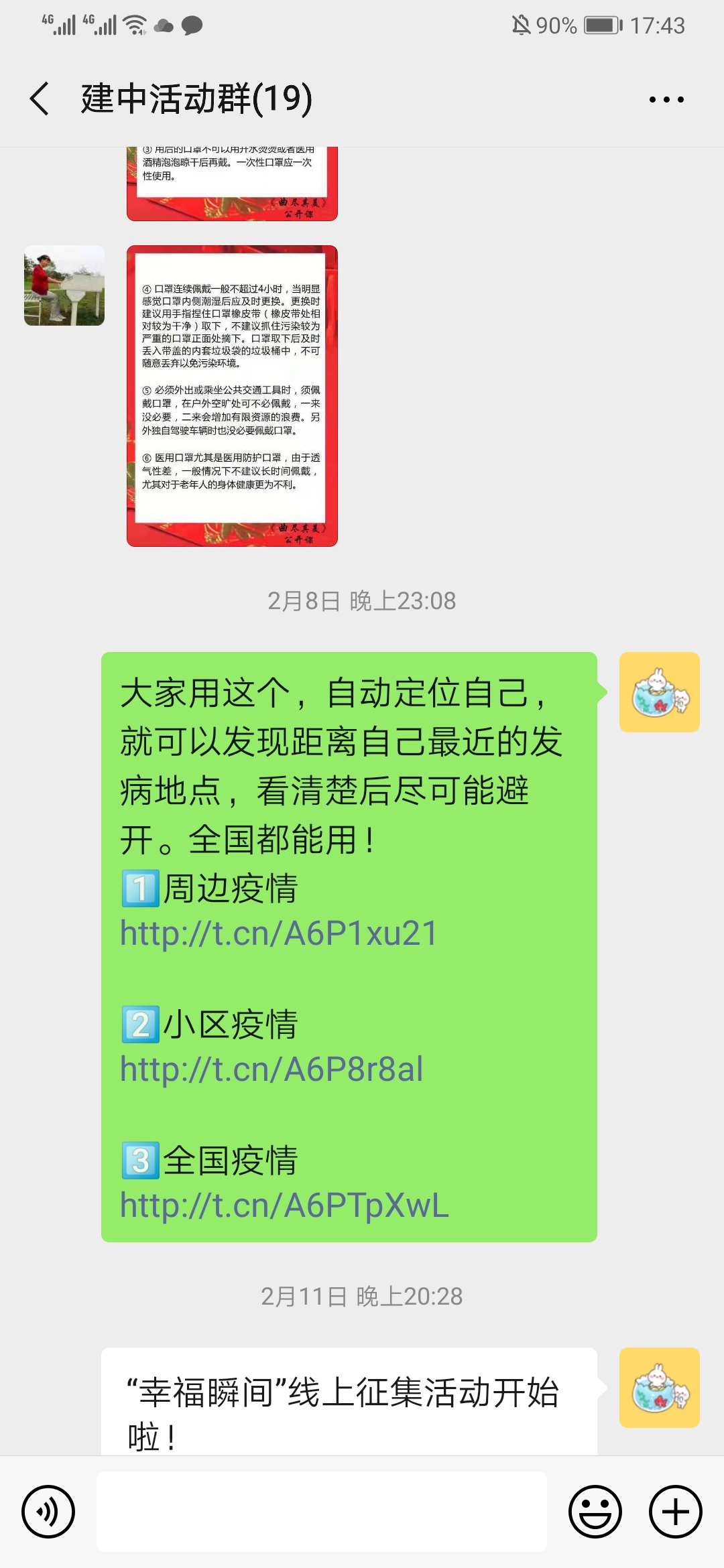The image size is (724, 1568).
Task: Tap the 2月8日 晚上23:08 timestamp
Action: (362, 602)
